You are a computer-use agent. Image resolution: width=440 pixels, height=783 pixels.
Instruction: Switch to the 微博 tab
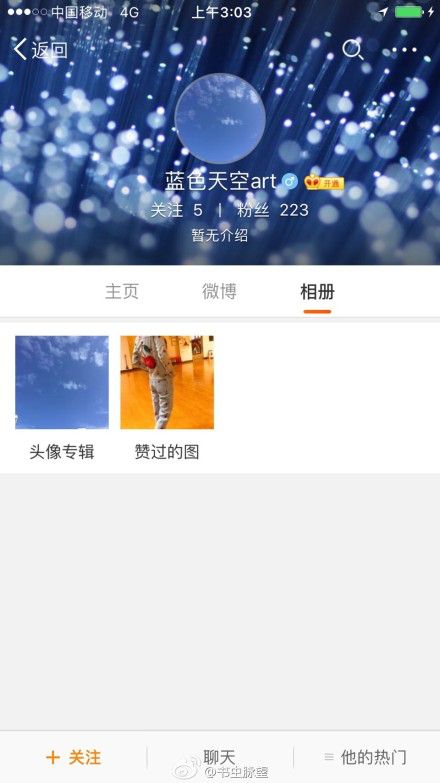[219, 292]
